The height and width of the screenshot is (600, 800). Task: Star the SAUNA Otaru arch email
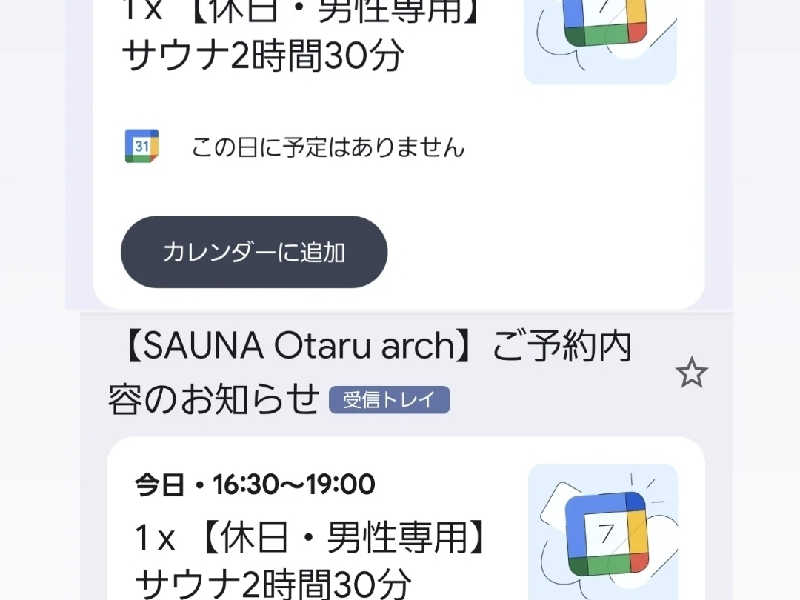click(691, 374)
